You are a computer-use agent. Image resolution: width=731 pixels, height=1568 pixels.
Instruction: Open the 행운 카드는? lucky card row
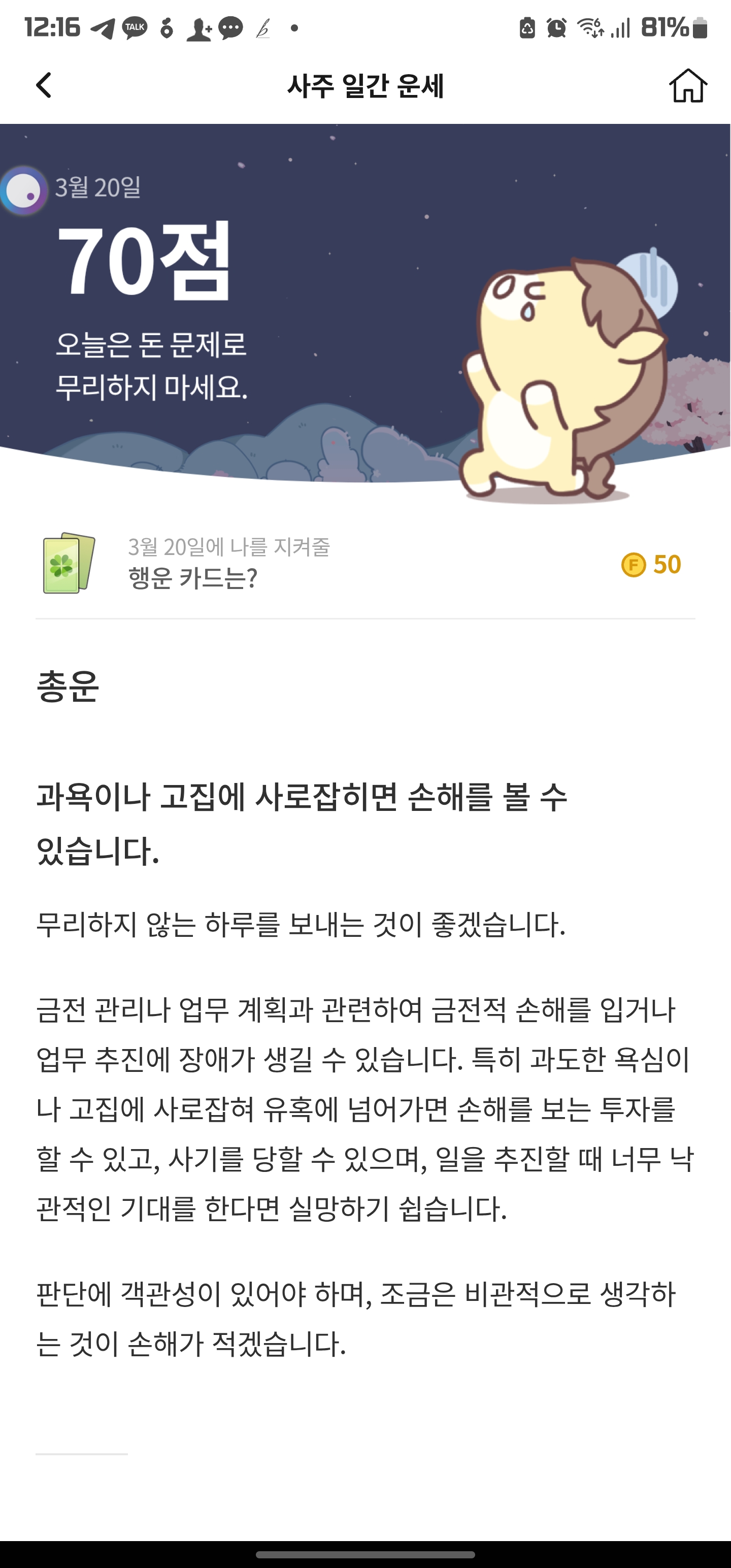tap(365, 564)
